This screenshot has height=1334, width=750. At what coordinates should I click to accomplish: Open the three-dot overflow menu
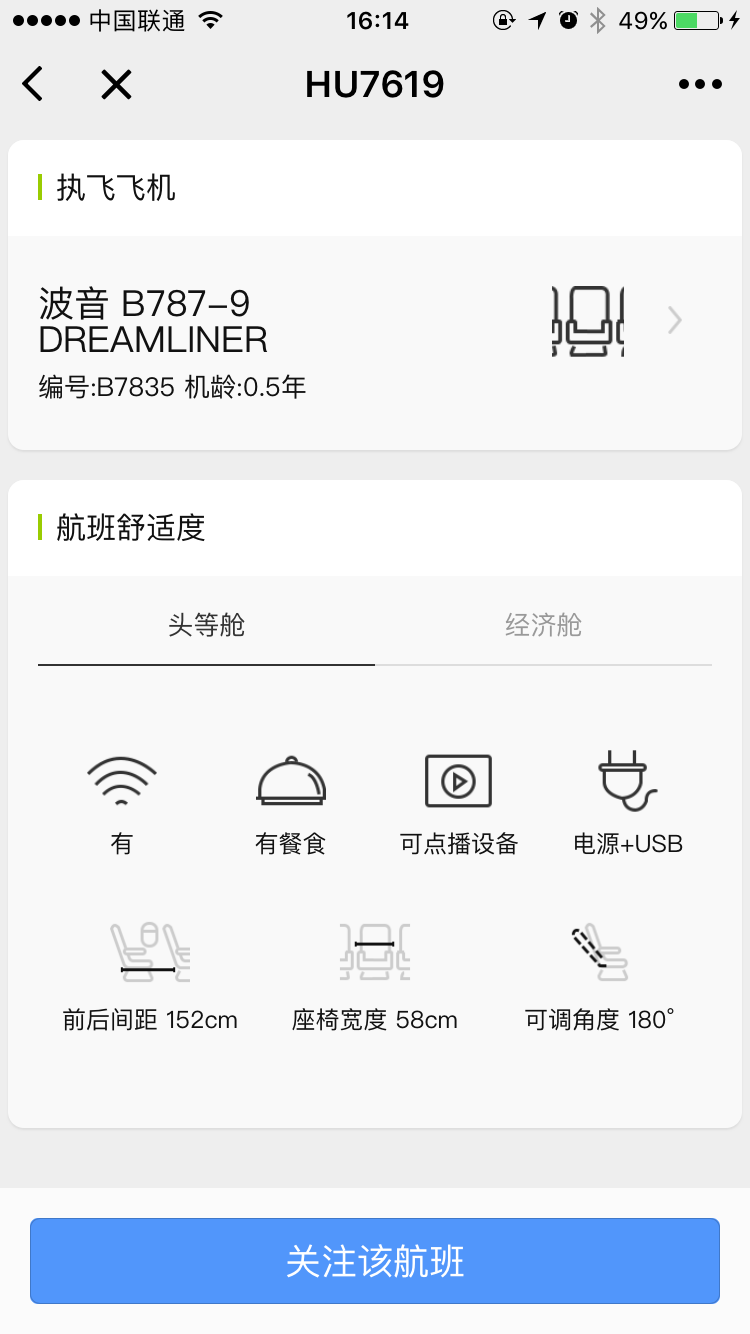[x=700, y=85]
